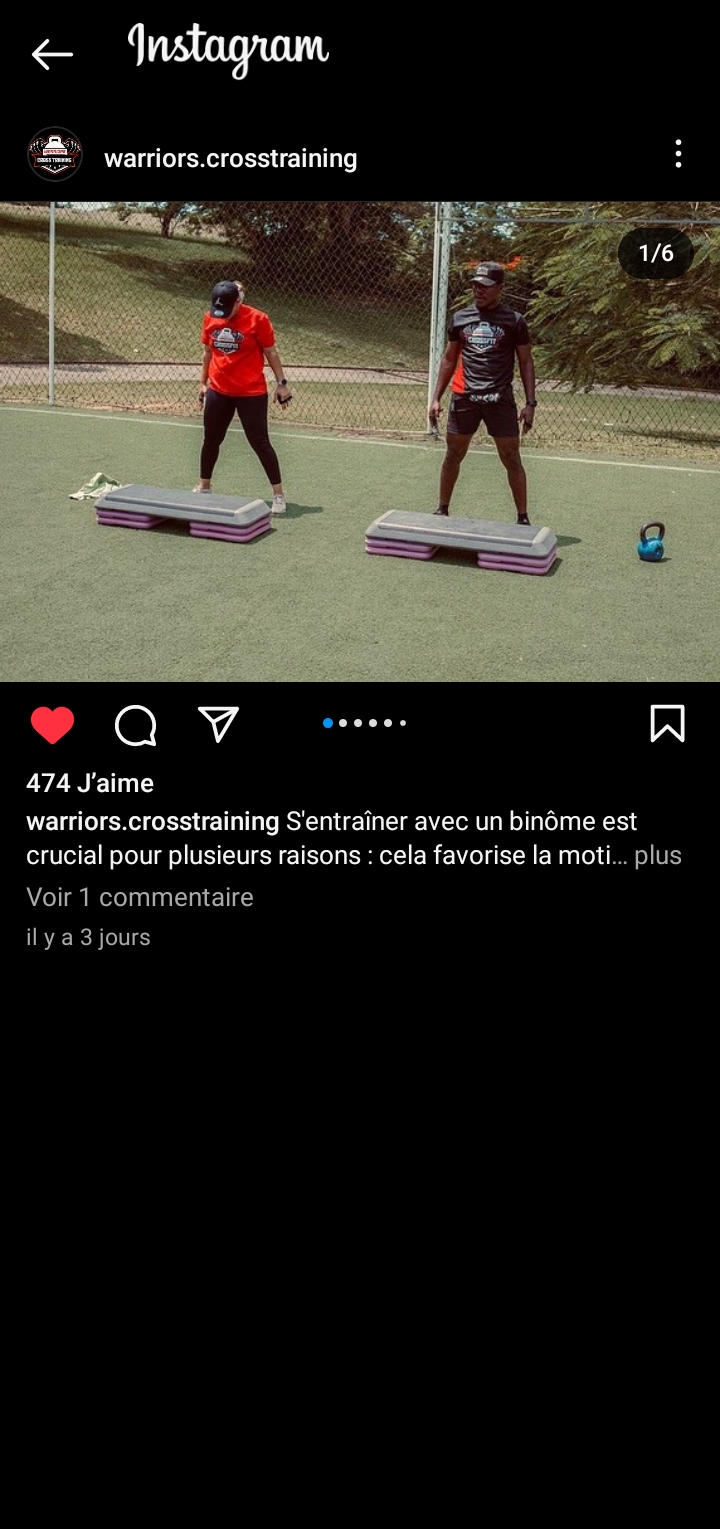The height and width of the screenshot is (1529, 720).
Task: Share the post via the paper plane icon
Action: click(x=218, y=724)
